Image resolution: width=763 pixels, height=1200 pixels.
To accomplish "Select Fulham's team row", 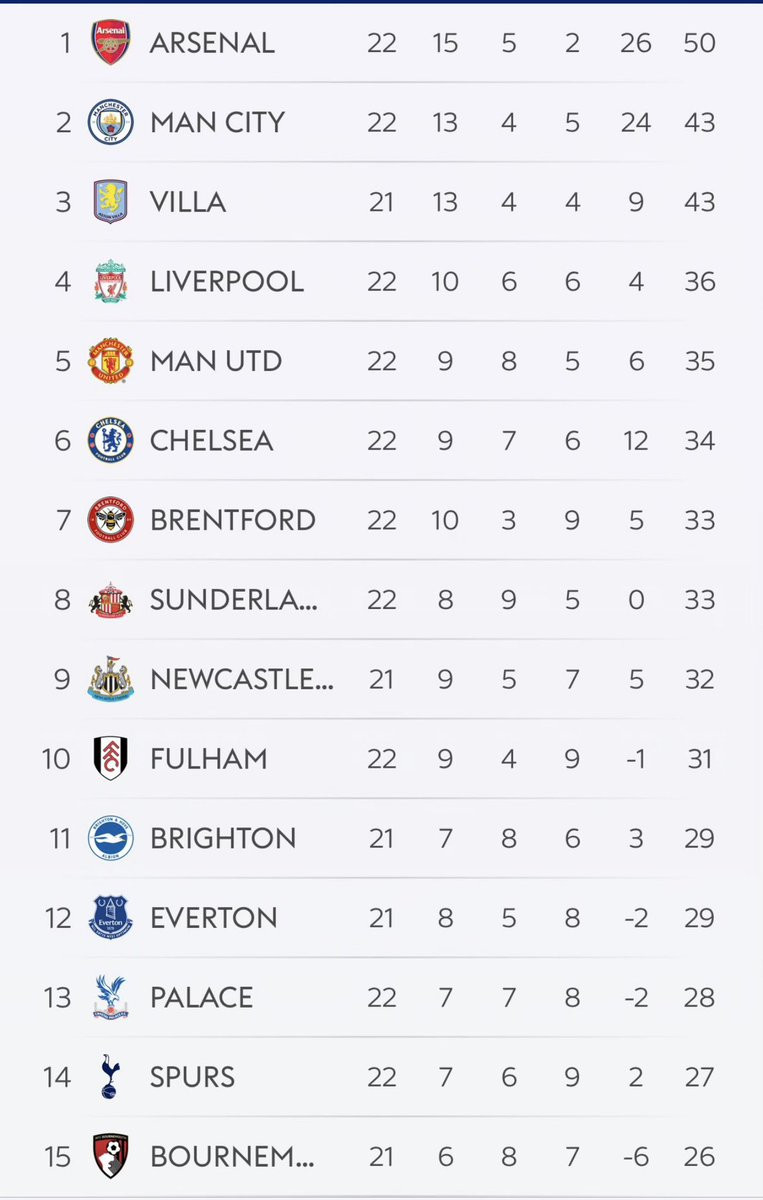I will click(x=208, y=758).
